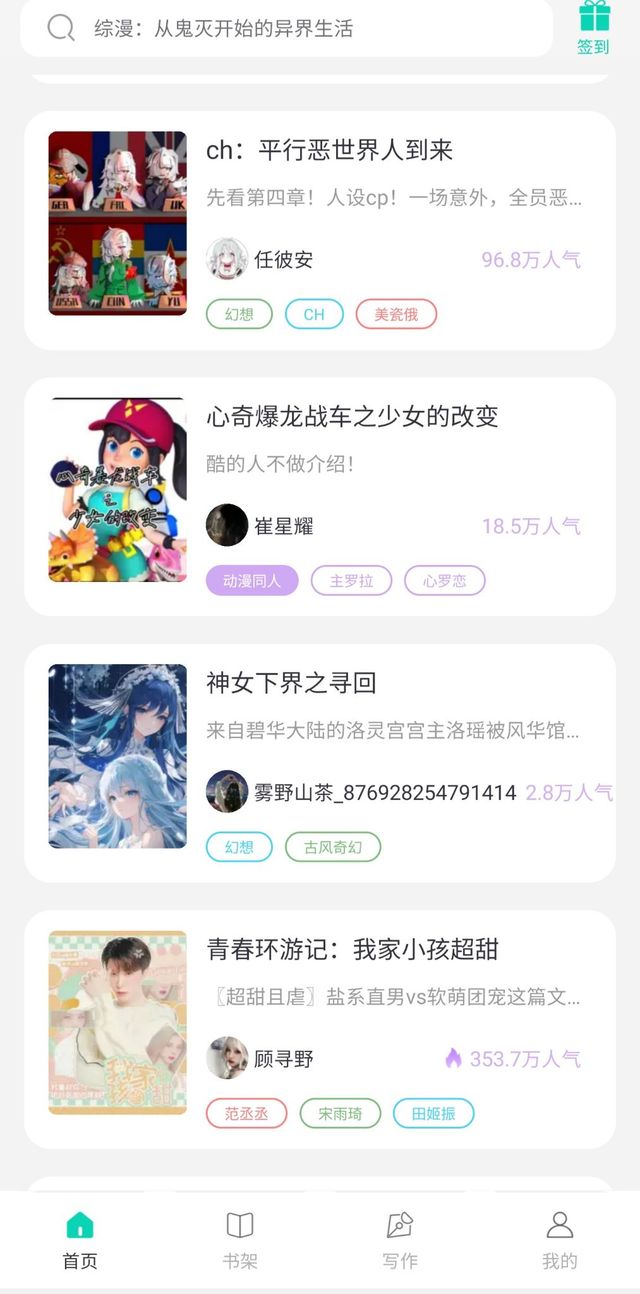Switch to the 写作 tab
640x1294 pixels.
[x=400, y=1240]
